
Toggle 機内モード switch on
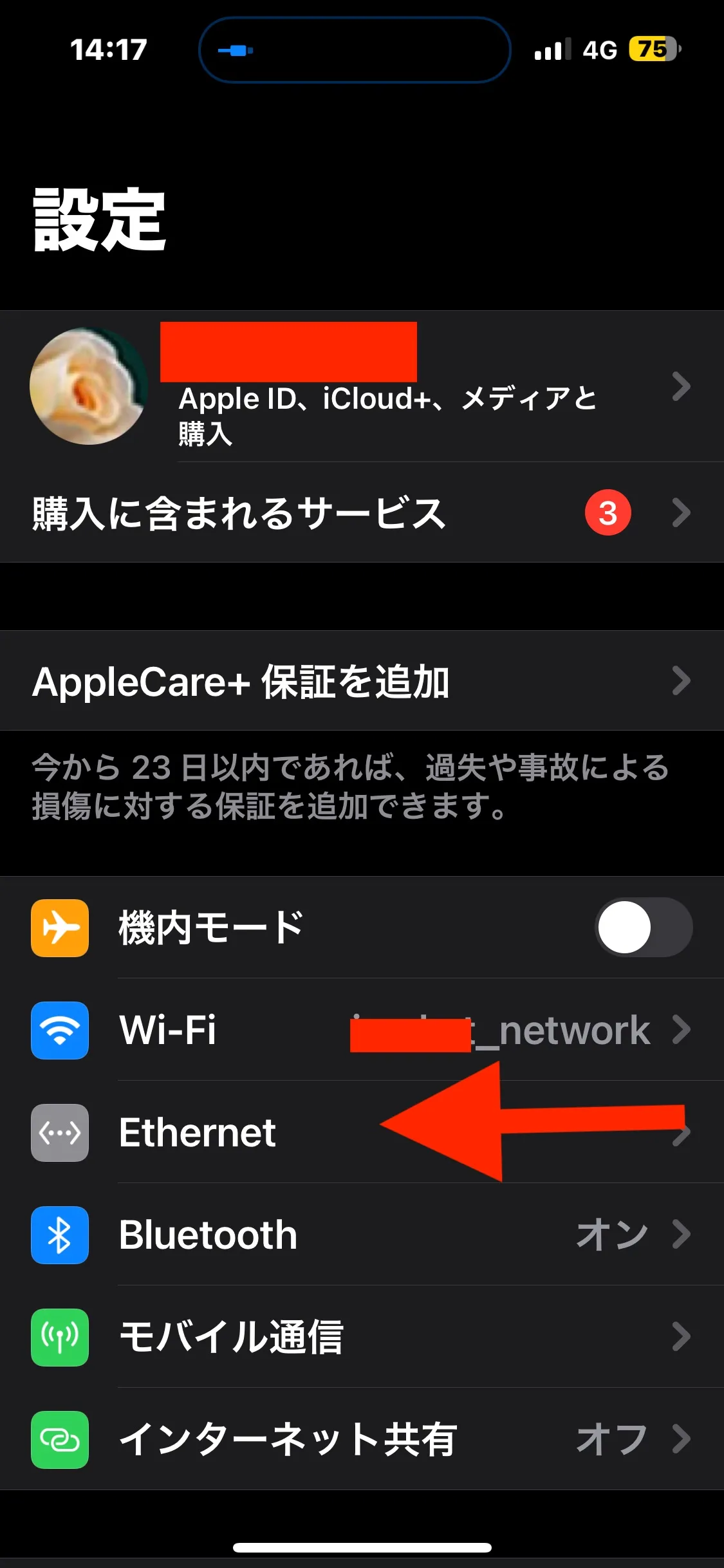coord(642,928)
